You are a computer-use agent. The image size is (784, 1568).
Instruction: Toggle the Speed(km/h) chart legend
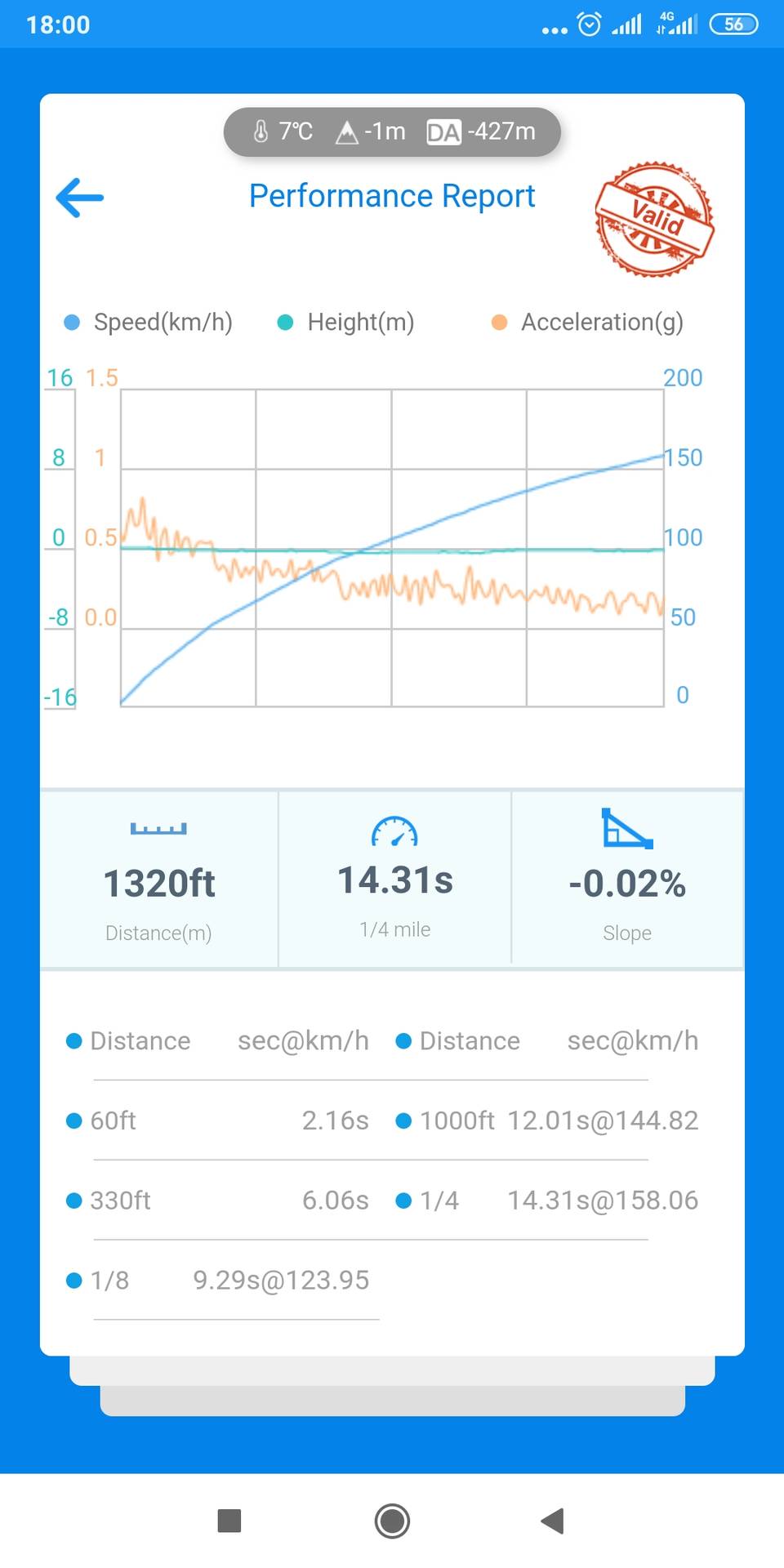coord(149,323)
